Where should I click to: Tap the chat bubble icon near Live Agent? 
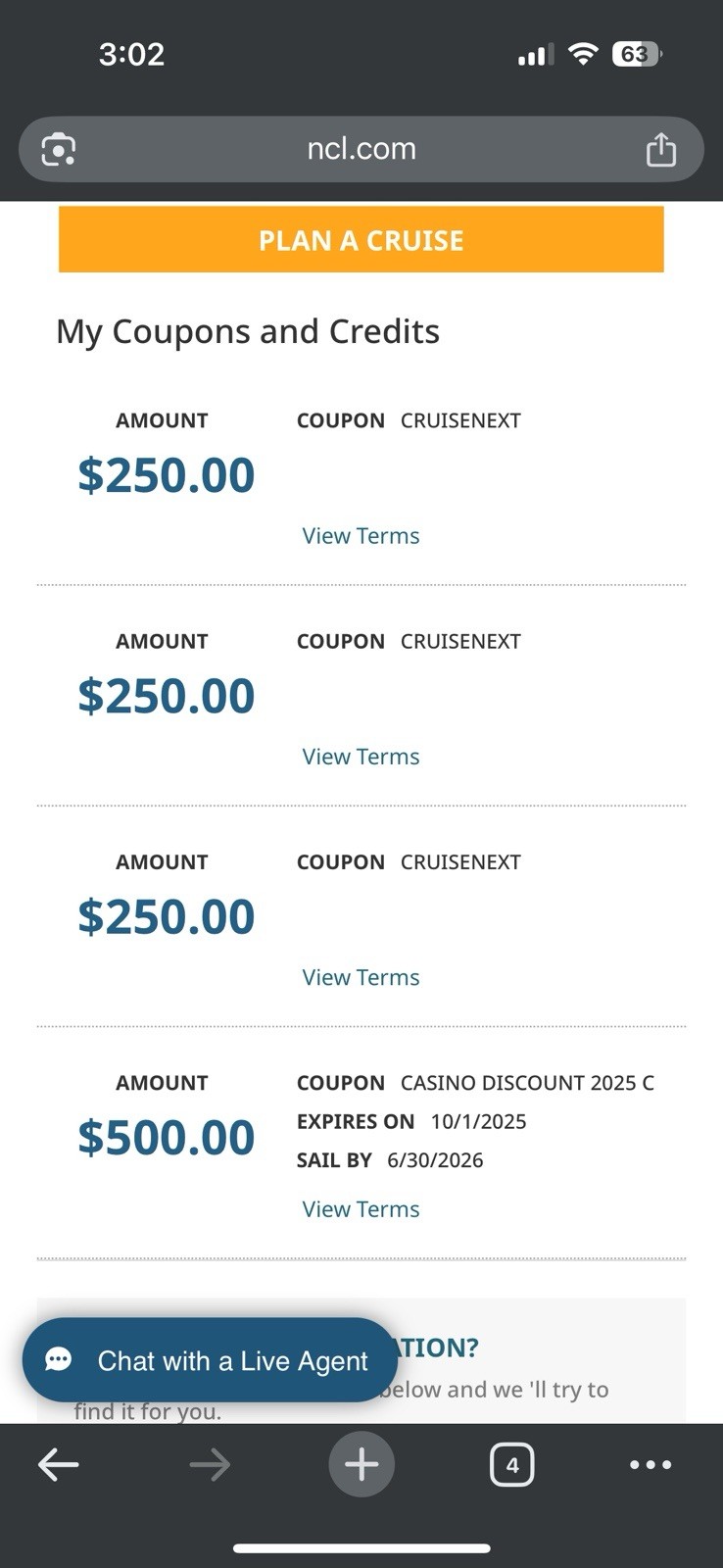coord(59,1360)
